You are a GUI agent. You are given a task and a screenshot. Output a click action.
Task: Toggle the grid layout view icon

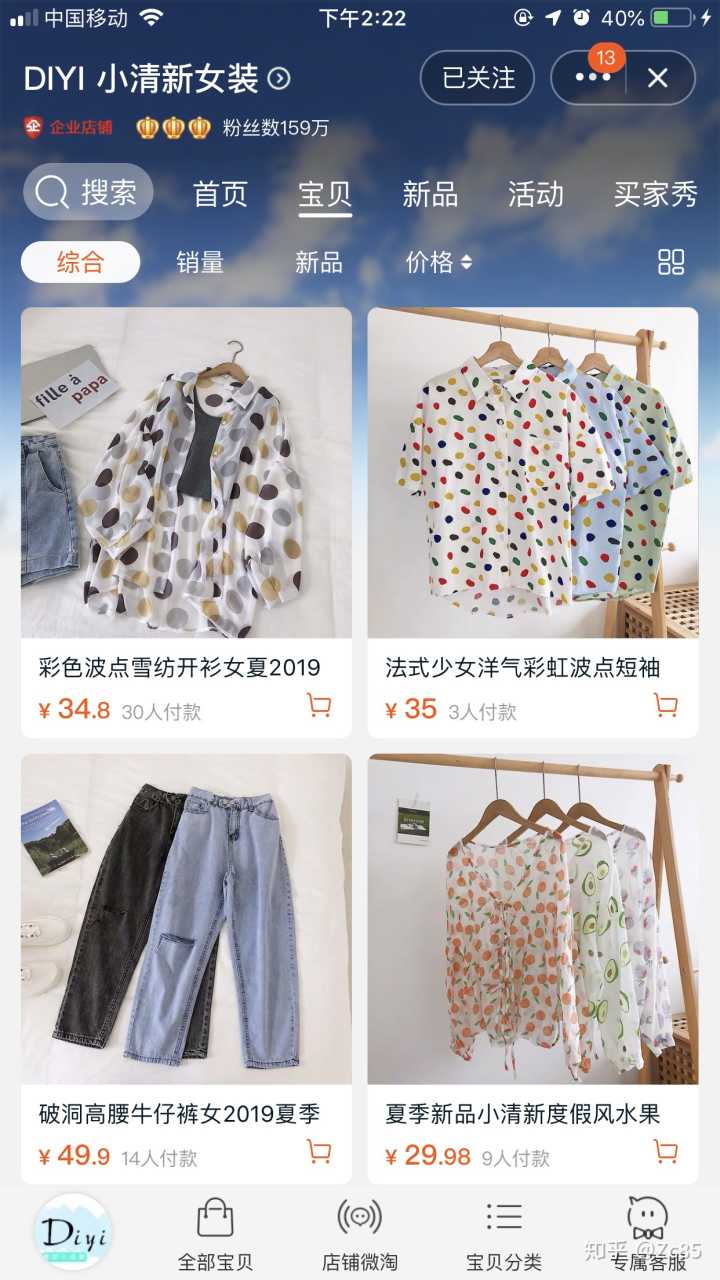(x=671, y=262)
